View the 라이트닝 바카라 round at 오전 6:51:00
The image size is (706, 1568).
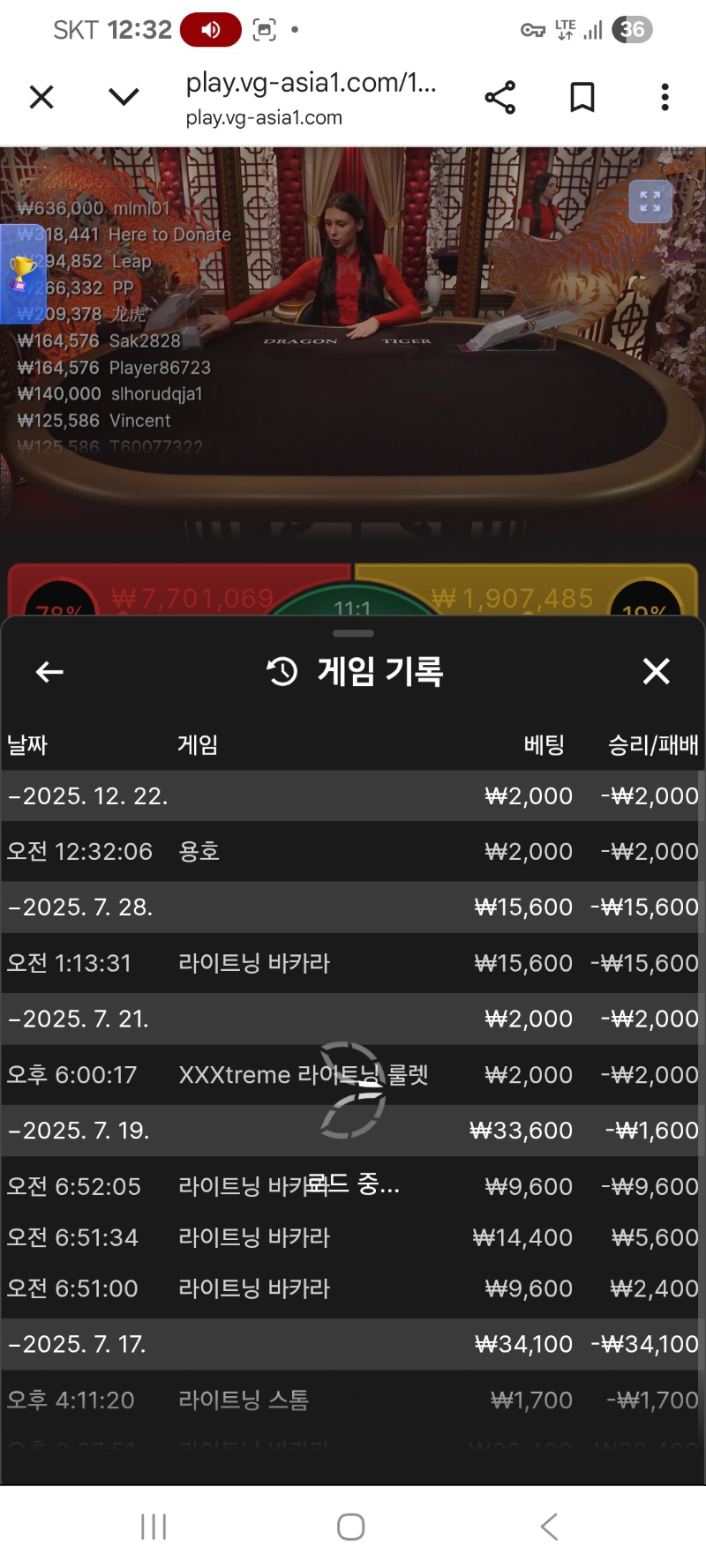(353, 1288)
